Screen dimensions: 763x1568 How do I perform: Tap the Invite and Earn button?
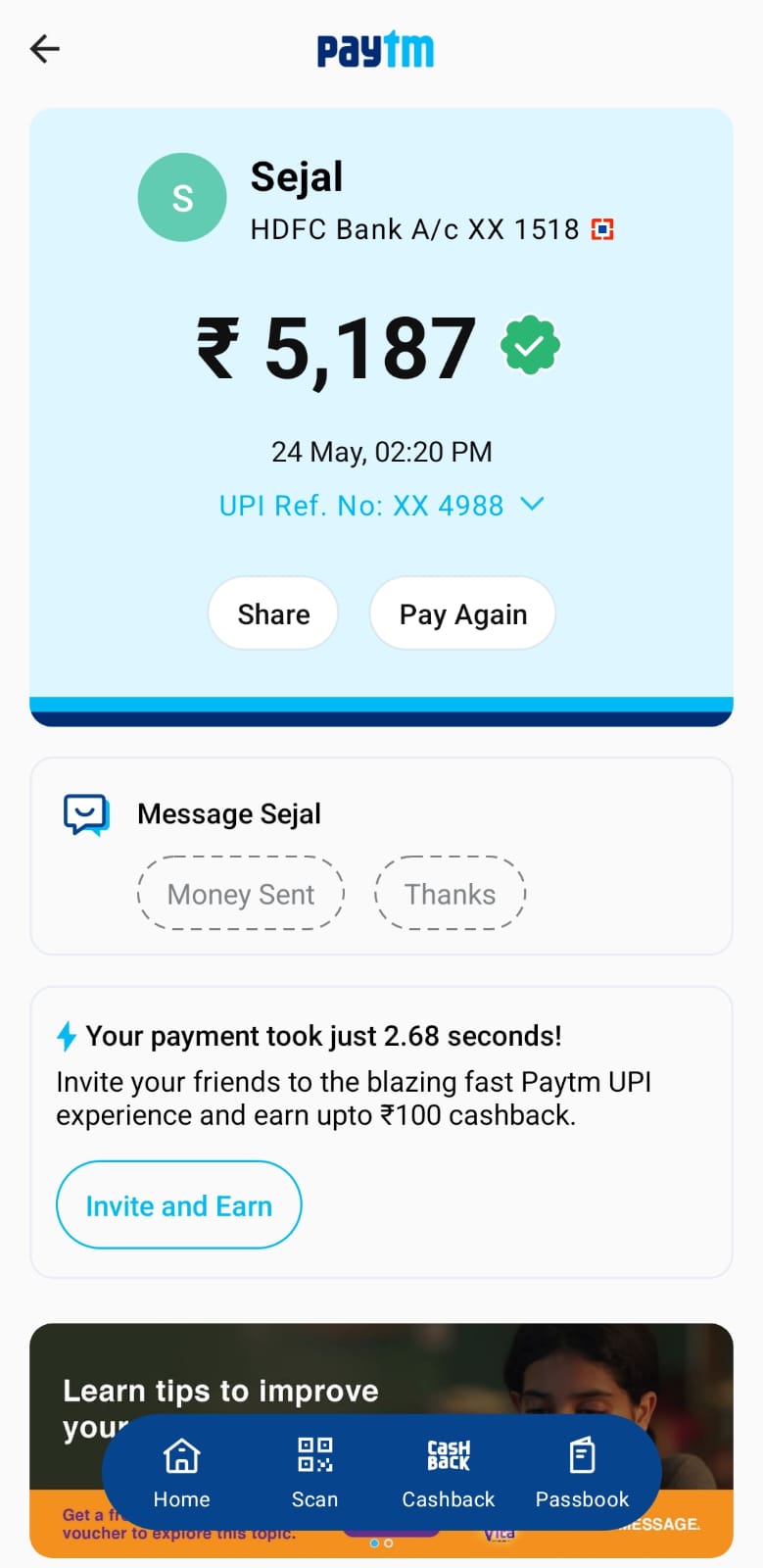[179, 1205]
